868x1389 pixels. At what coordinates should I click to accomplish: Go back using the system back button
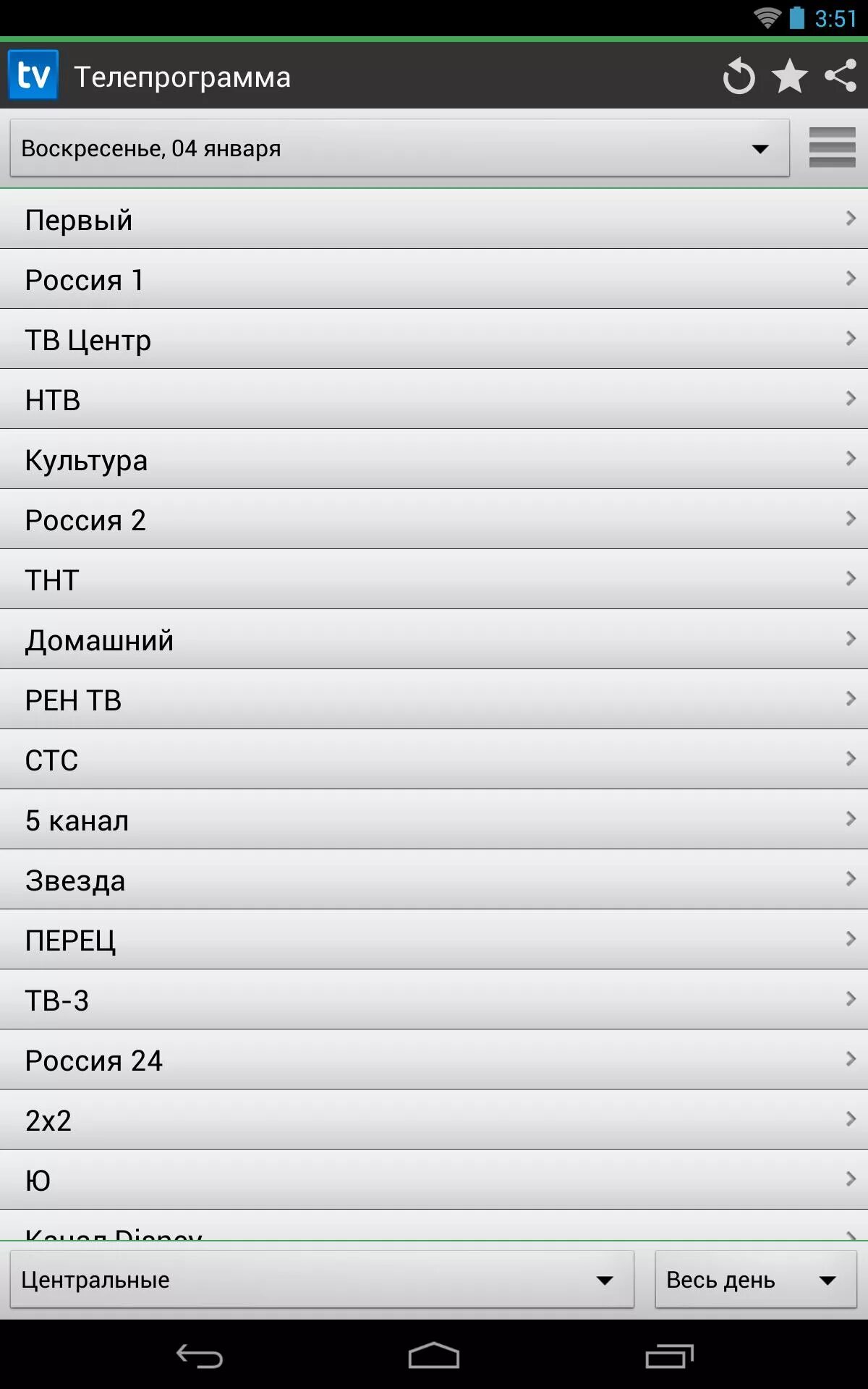200,1356
